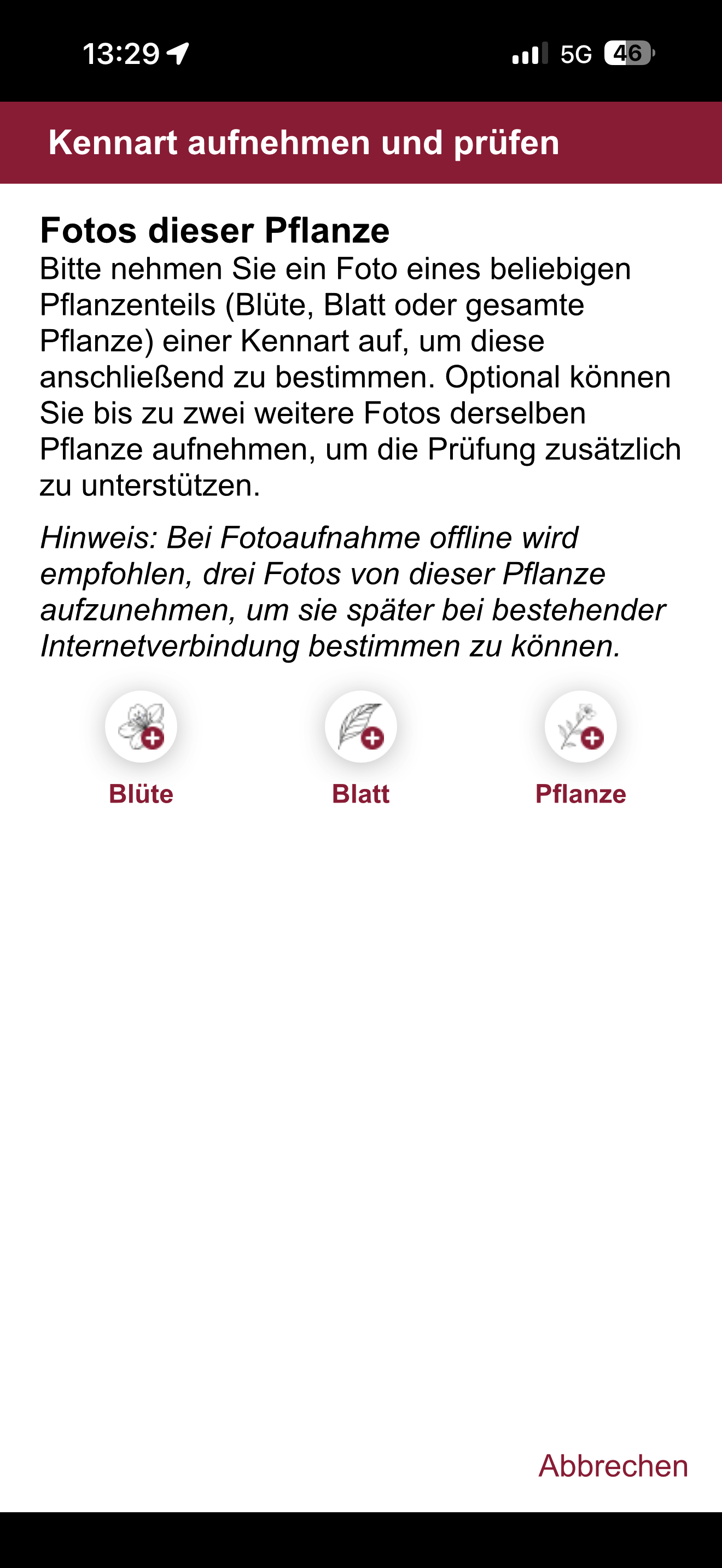Add a photo of the Blüte

pyautogui.click(x=141, y=727)
